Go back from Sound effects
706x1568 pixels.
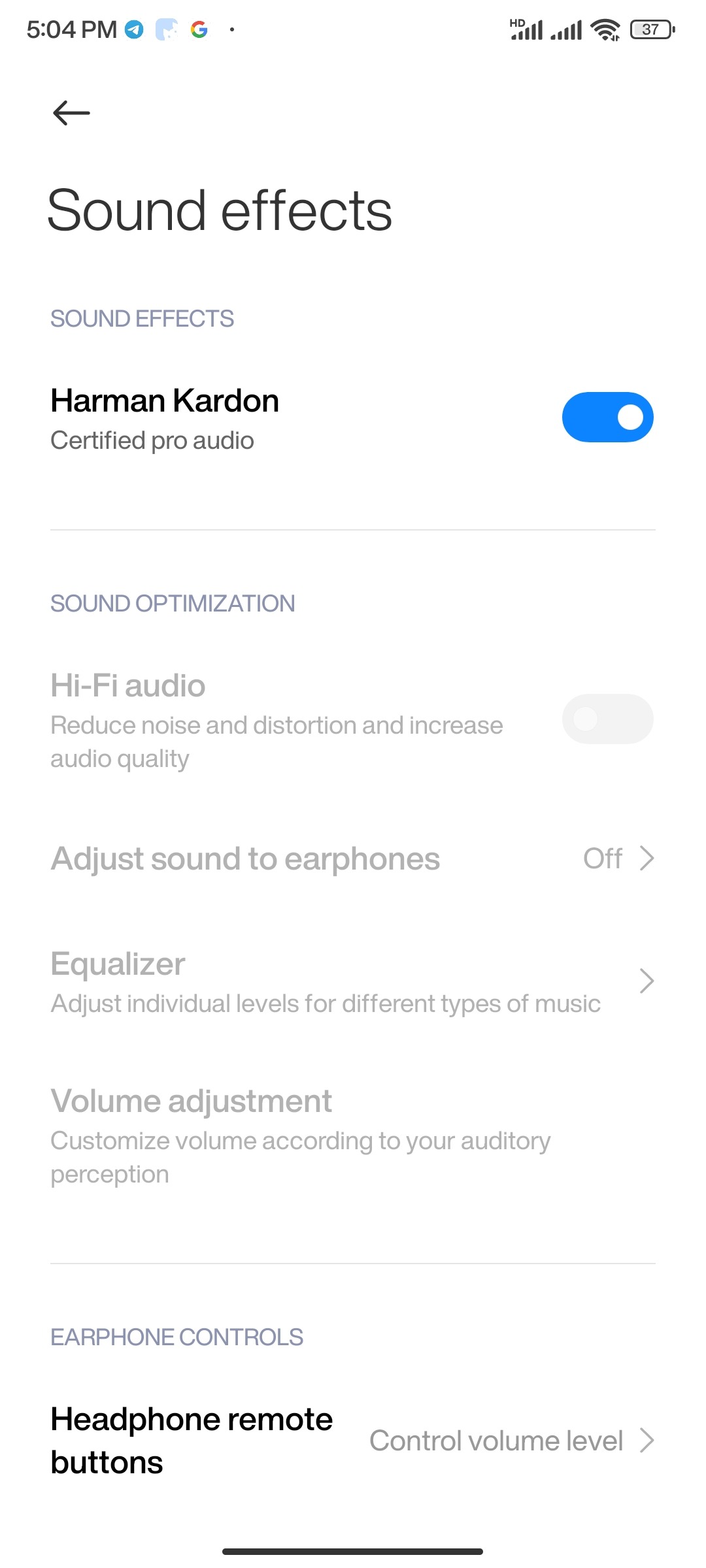(71, 113)
